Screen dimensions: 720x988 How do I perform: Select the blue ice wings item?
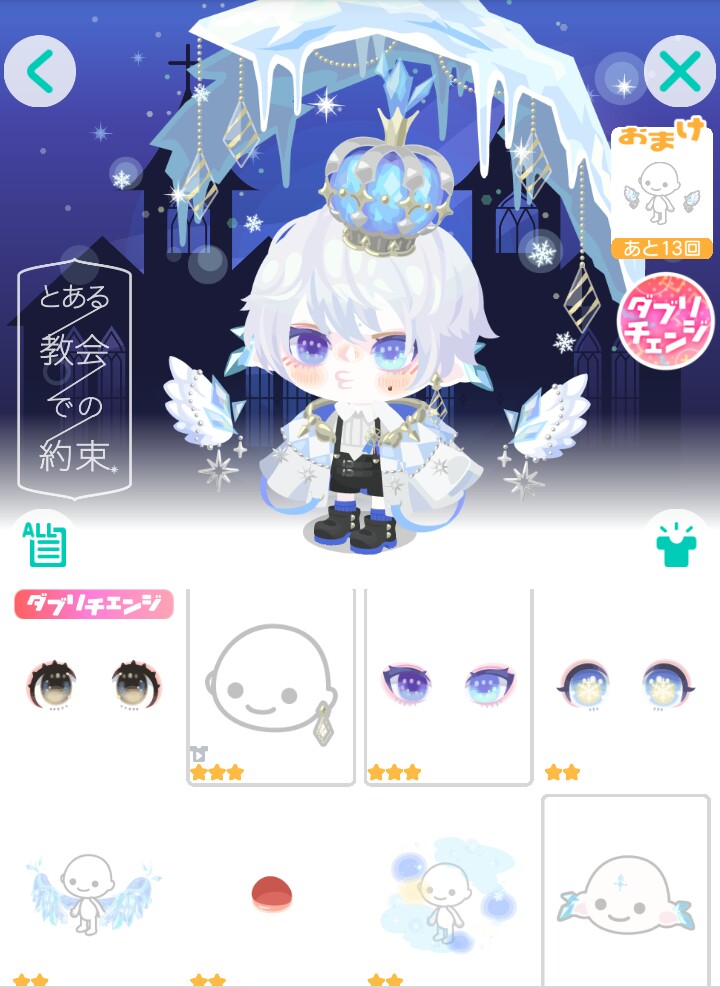point(94,890)
